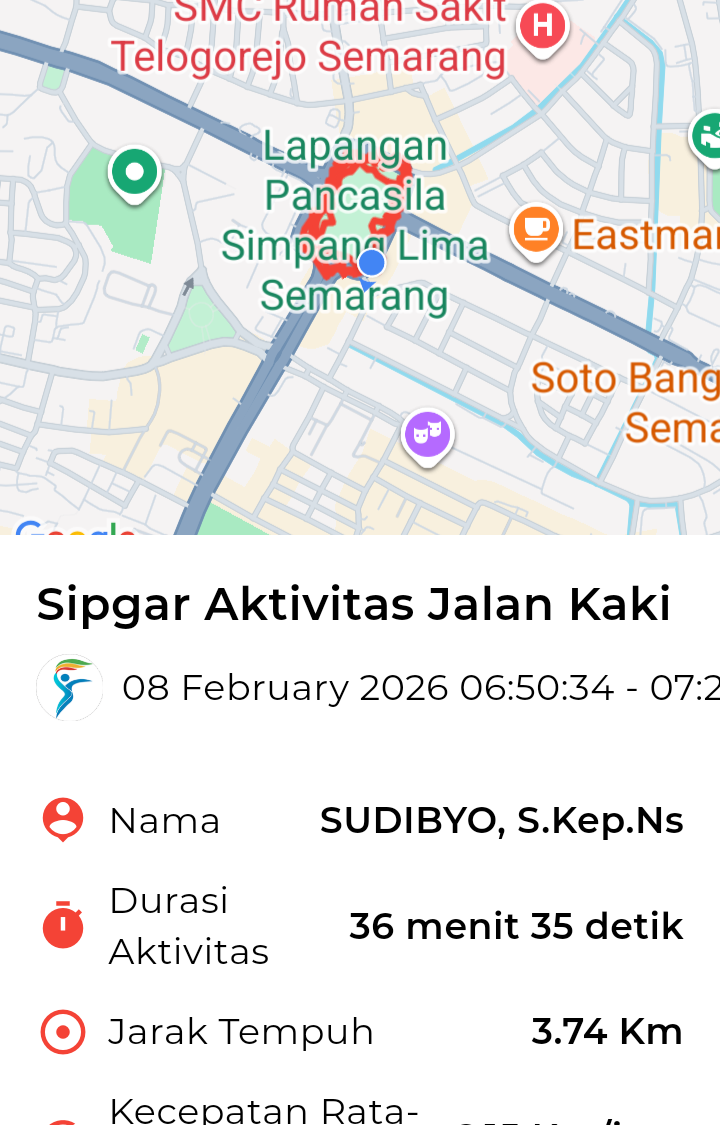Screen dimensions: 720x1125
Task: Tap the purple theater marker on the map
Action: (427, 435)
